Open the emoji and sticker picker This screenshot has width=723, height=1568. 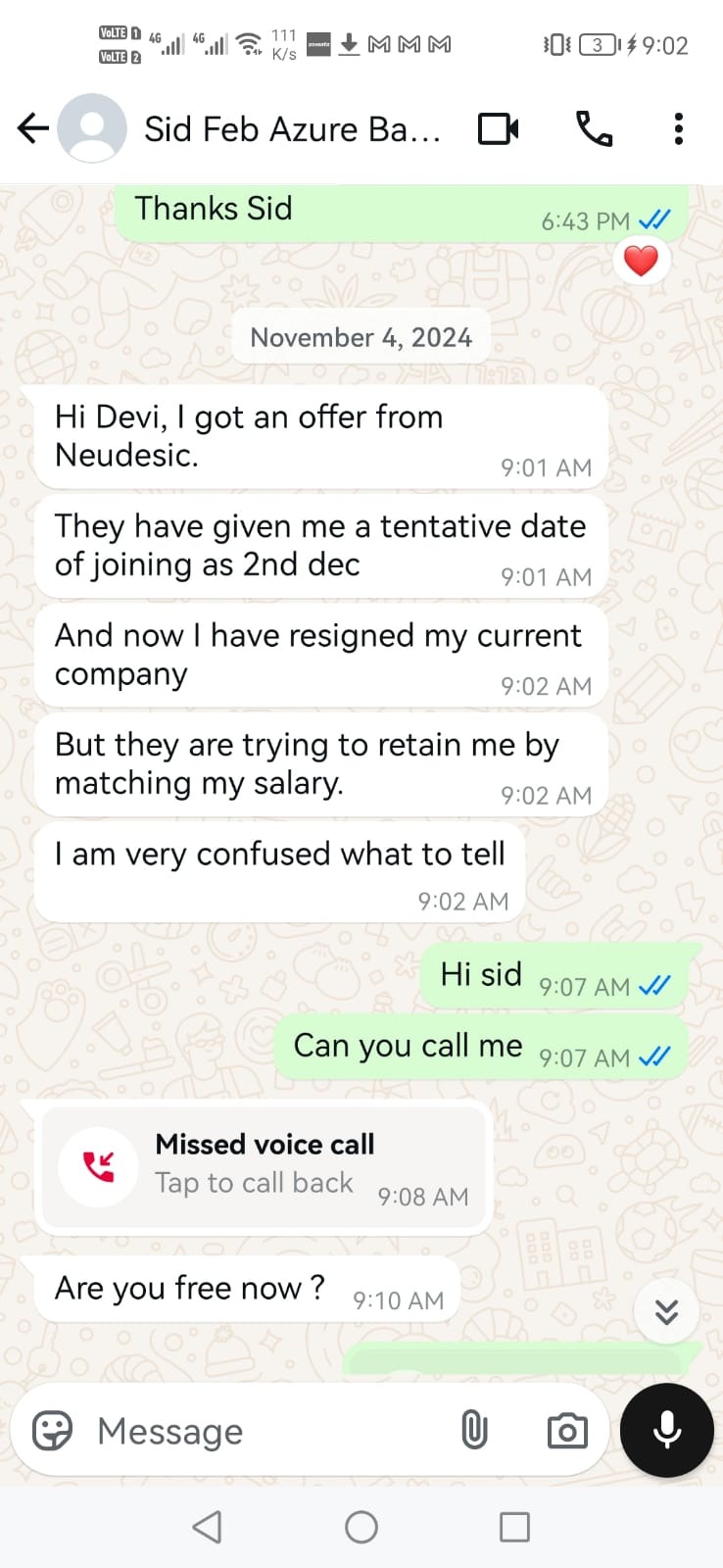(52, 1431)
